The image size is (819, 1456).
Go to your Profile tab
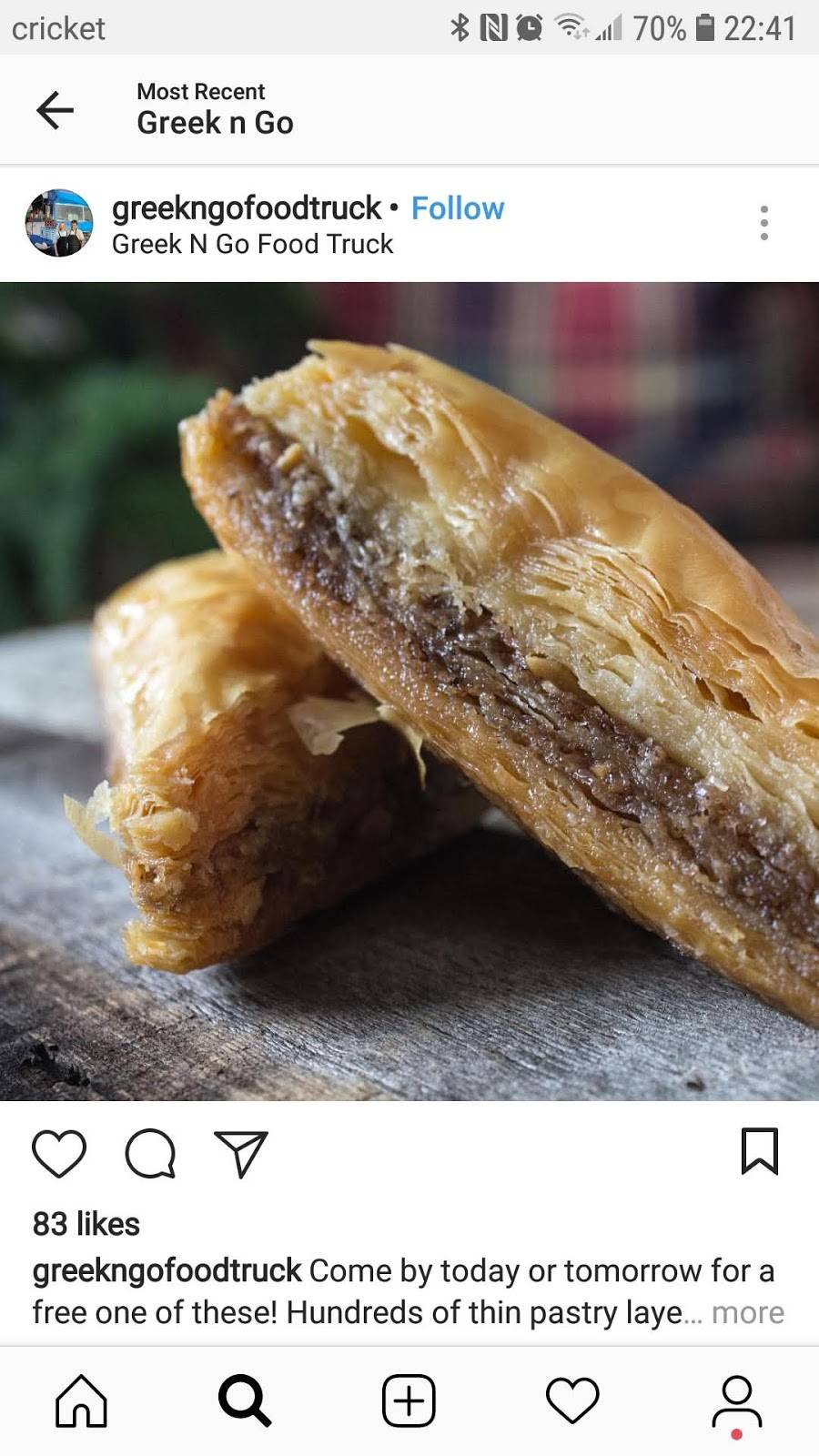(736, 1400)
